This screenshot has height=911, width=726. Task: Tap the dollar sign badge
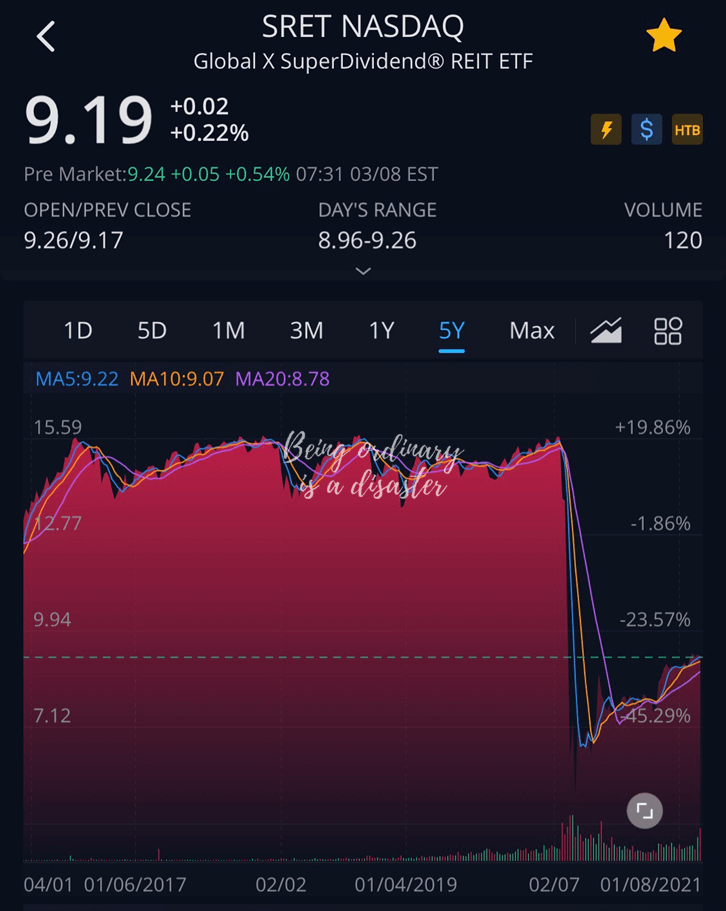[646, 129]
